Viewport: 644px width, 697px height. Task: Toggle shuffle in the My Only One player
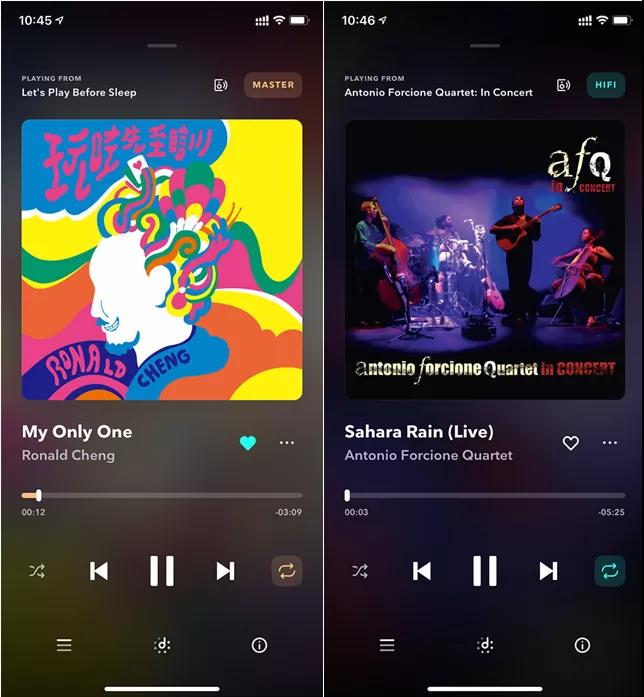[37, 571]
